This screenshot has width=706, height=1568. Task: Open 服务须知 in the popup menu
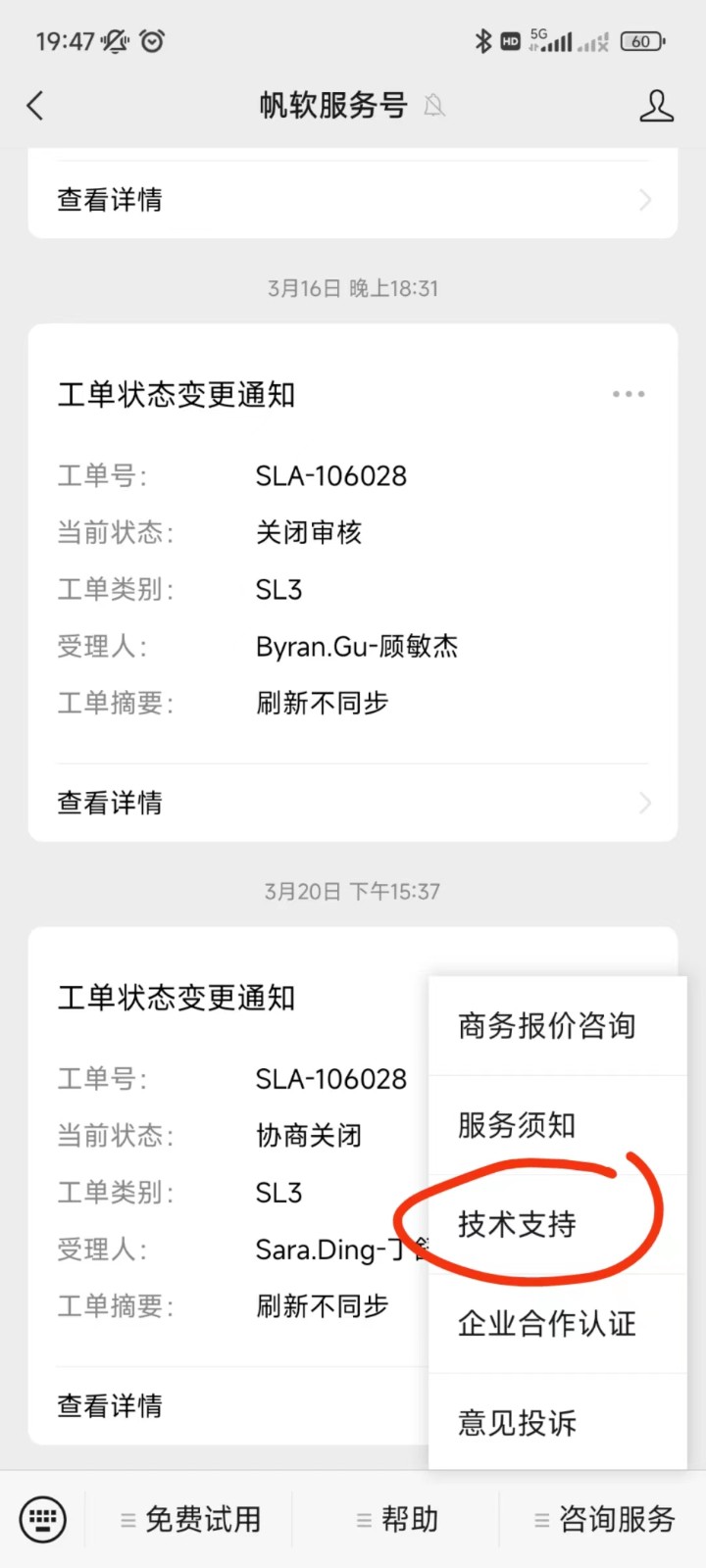(x=557, y=1125)
